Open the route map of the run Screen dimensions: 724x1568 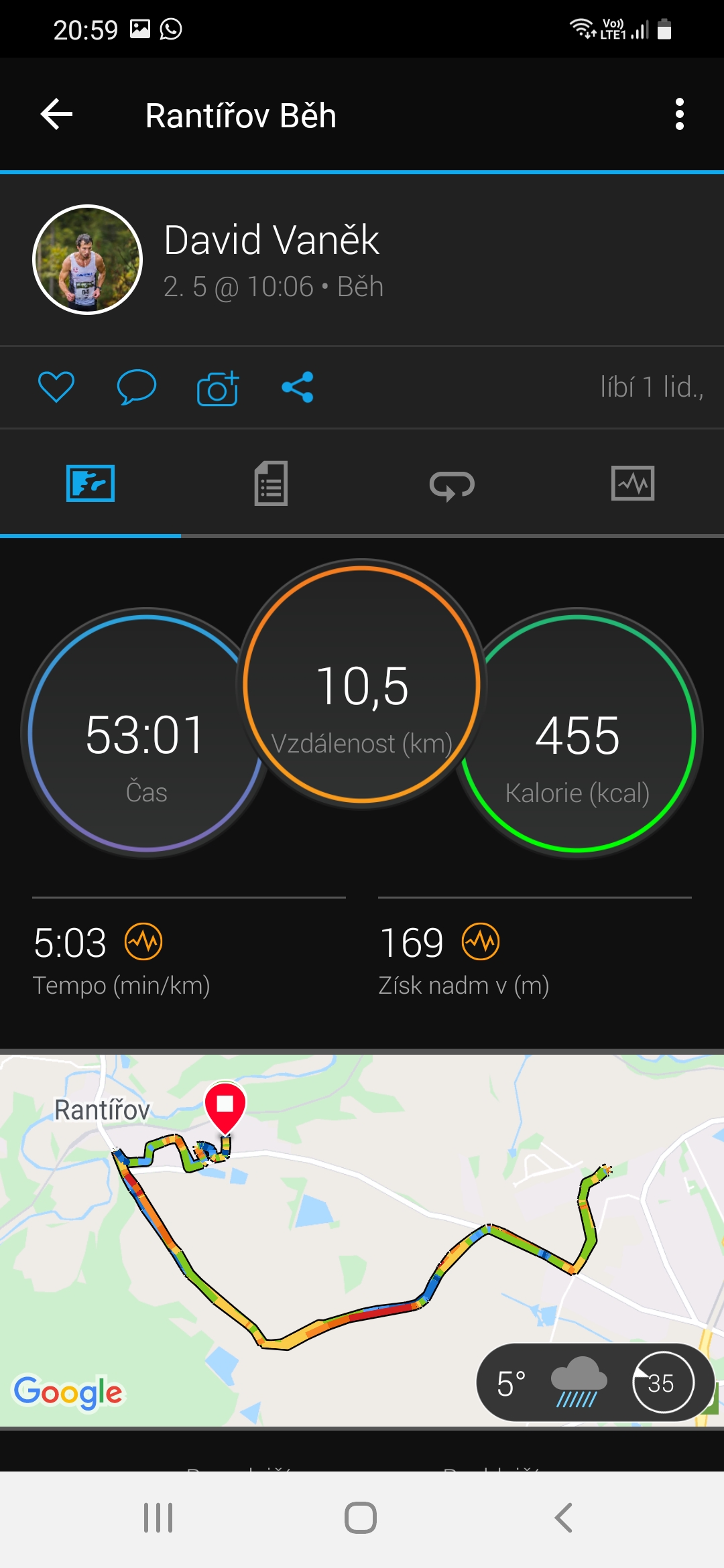[x=362, y=1240]
